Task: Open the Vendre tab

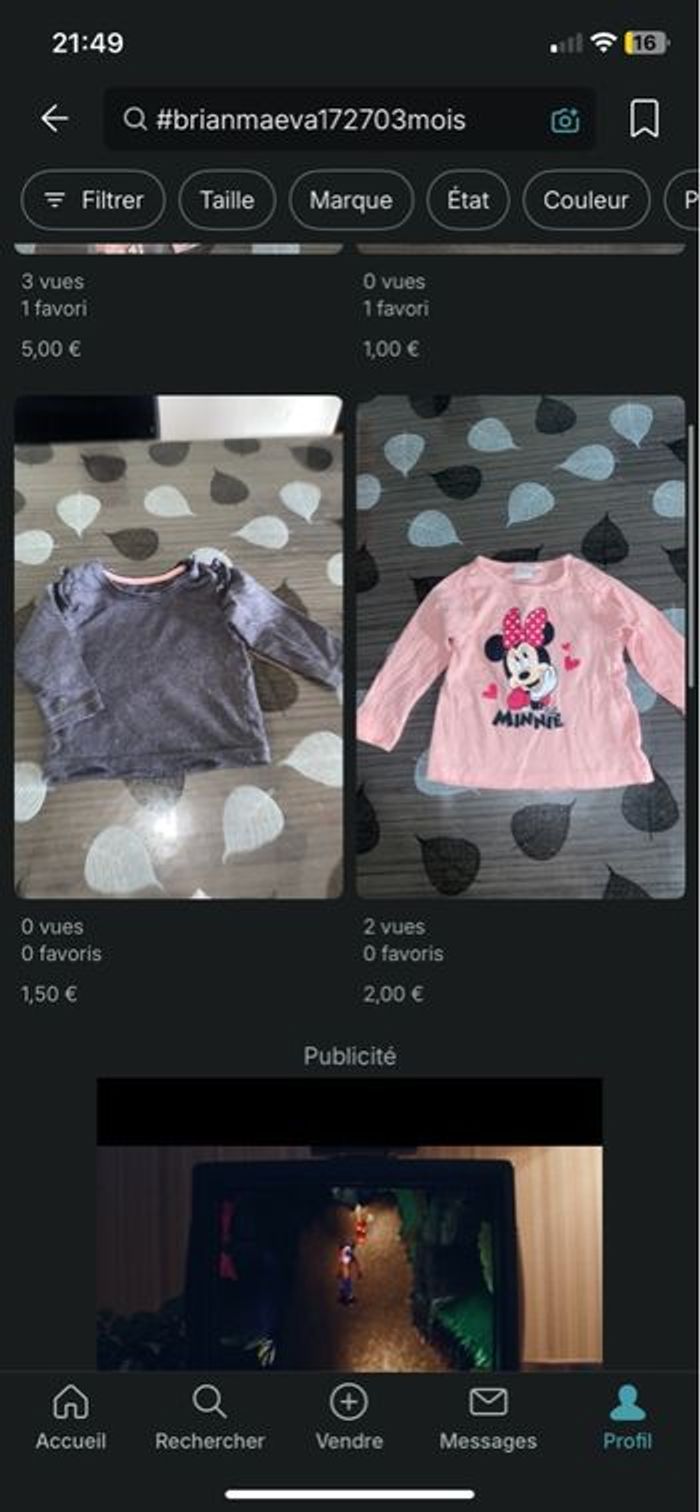Action: (349, 1418)
